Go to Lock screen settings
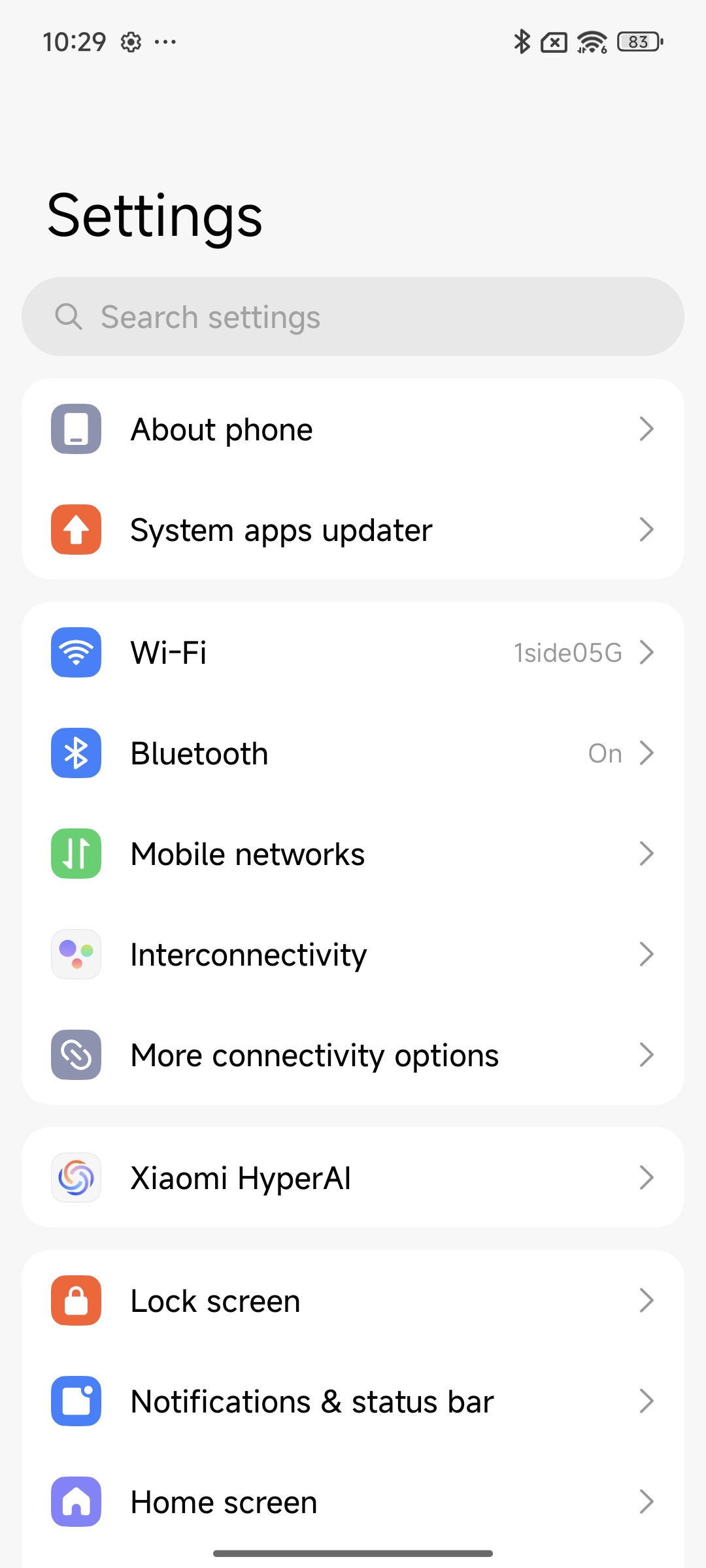The image size is (706, 1568). [x=353, y=1301]
